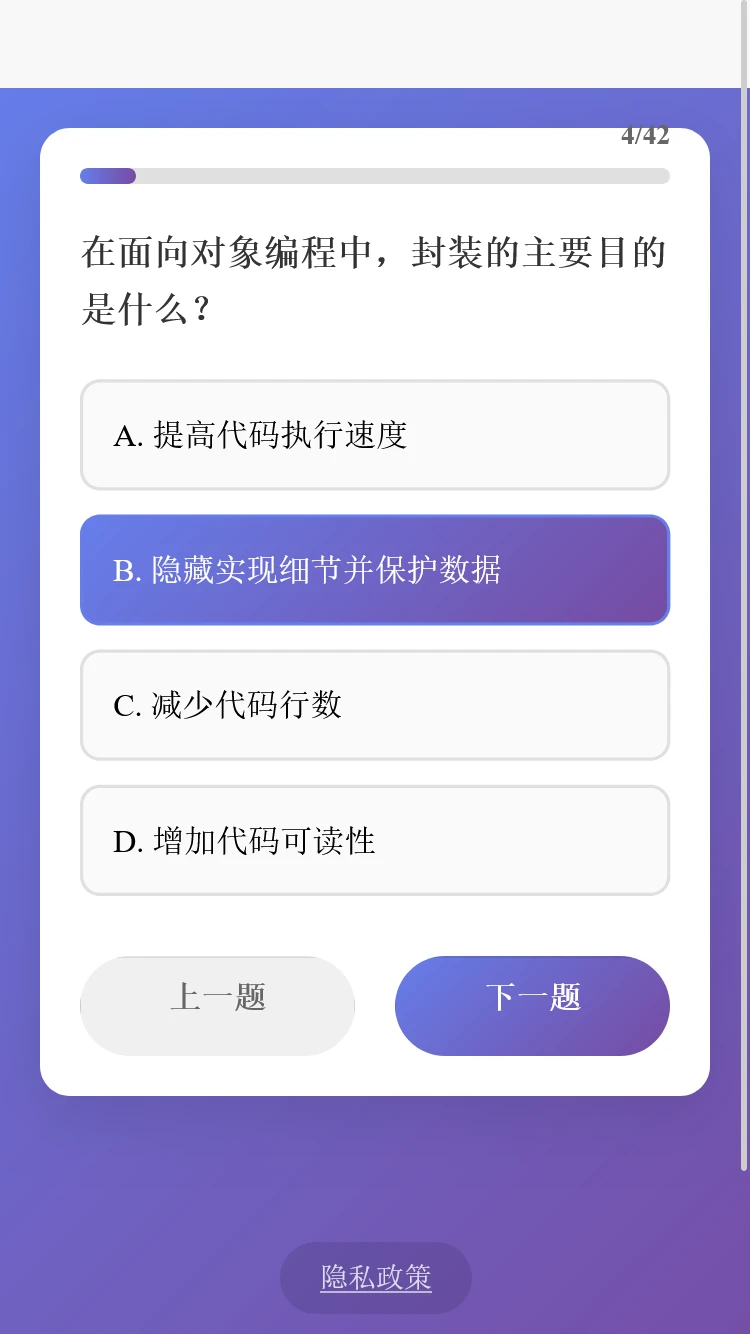Viewport: 752px width, 1336px height.
Task: Tap option card labeled A
Action: (375, 435)
